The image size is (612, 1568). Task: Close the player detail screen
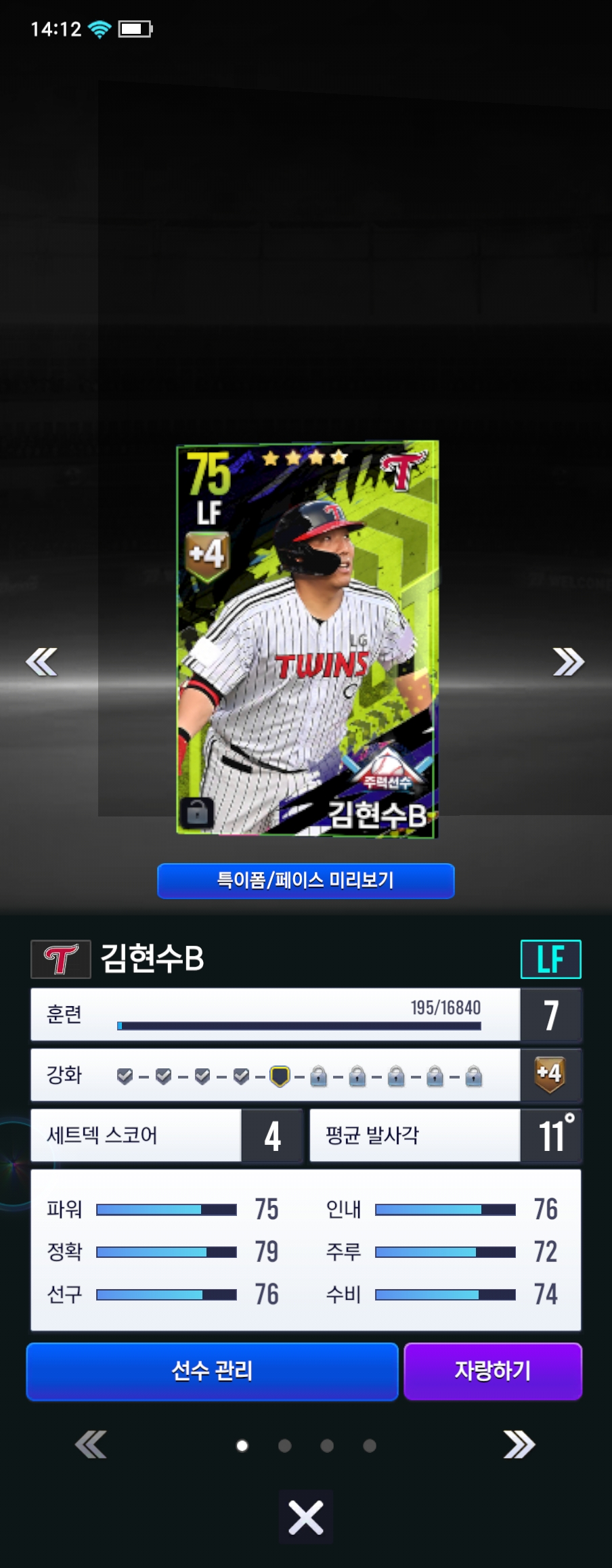click(x=305, y=1517)
